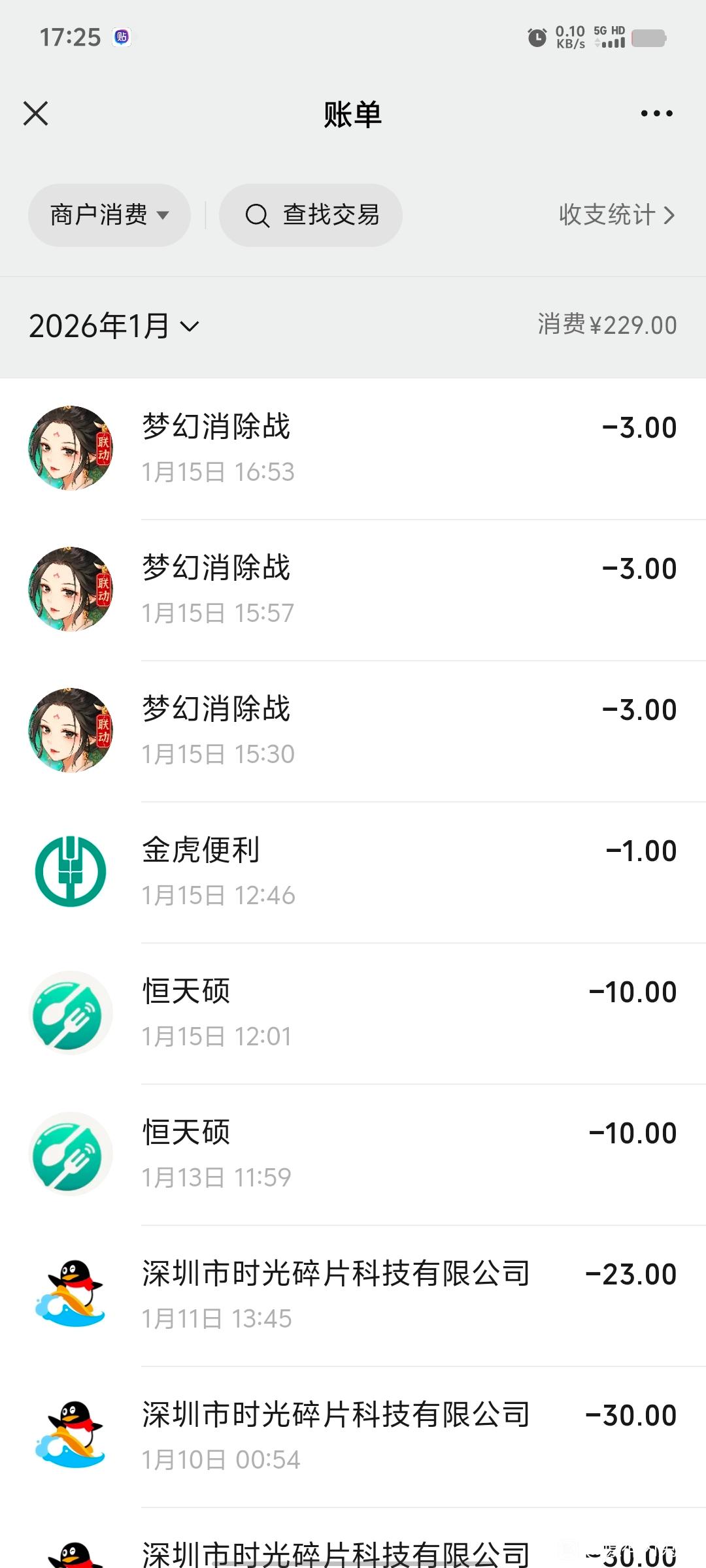Open 梦幻消除战 transaction at 16:53
The width and height of the screenshot is (706, 1568).
(x=353, y=449)
